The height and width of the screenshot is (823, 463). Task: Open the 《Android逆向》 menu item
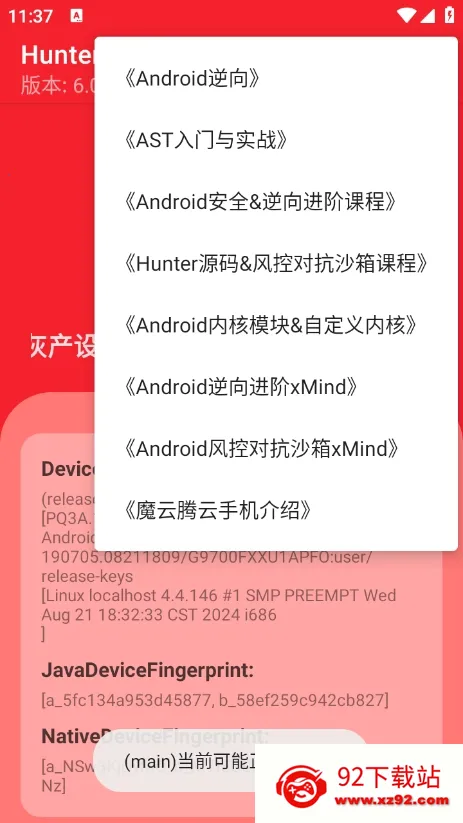pyautogui.click(x=276, y=78)
